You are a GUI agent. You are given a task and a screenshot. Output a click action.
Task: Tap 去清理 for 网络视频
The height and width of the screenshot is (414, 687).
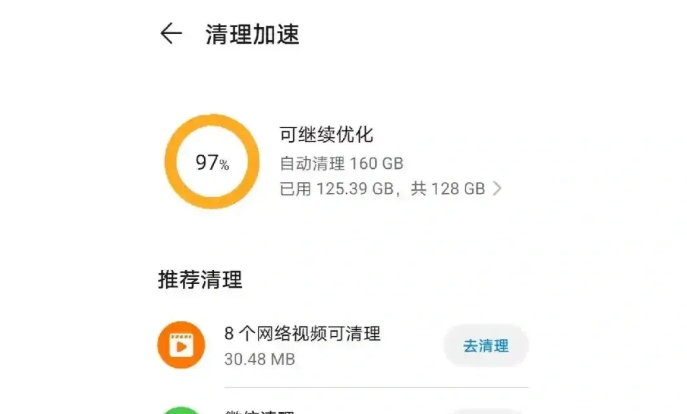pyautogui.click(x=485, y=346)
